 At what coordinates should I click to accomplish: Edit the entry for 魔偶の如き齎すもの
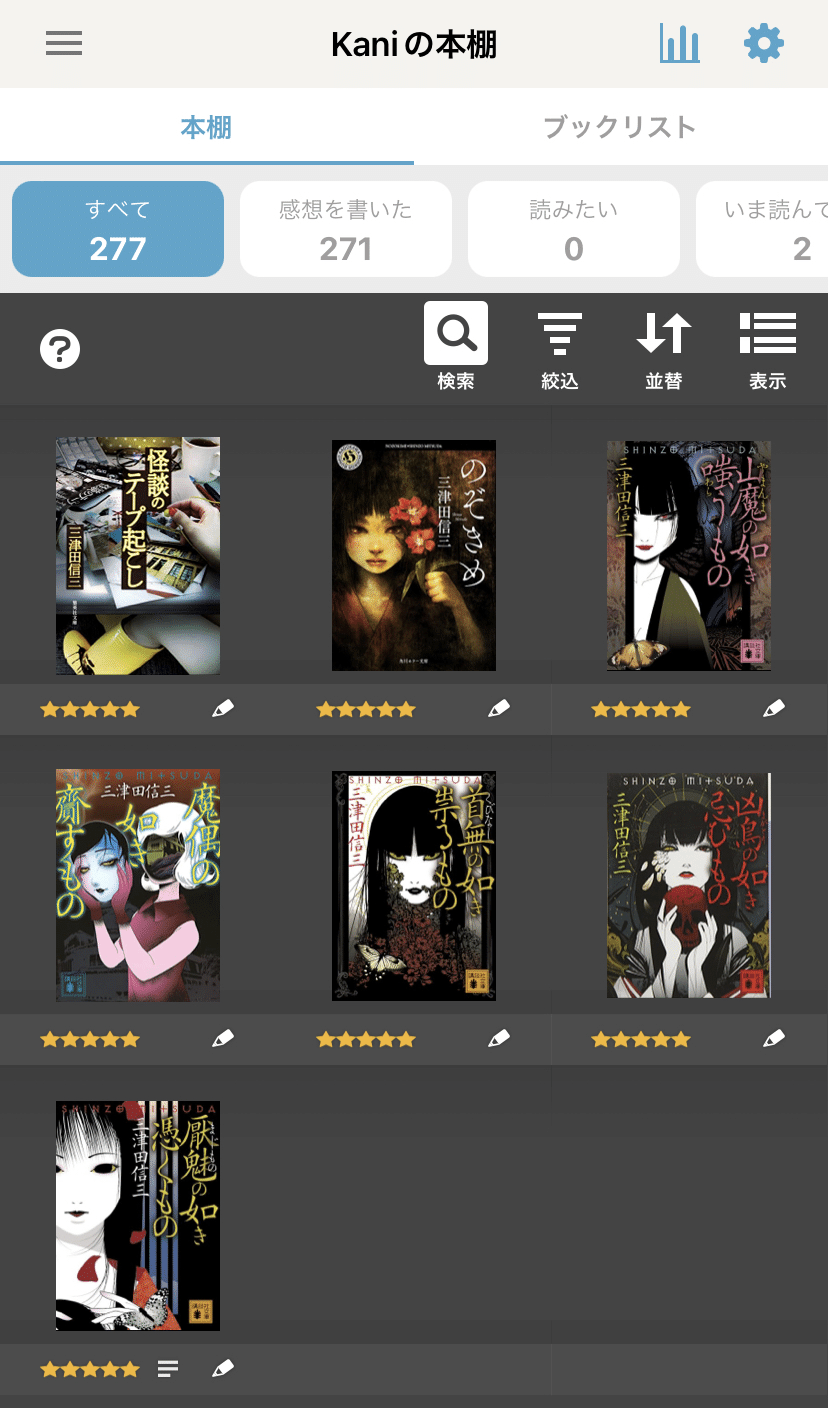(x=223, y=1040)
